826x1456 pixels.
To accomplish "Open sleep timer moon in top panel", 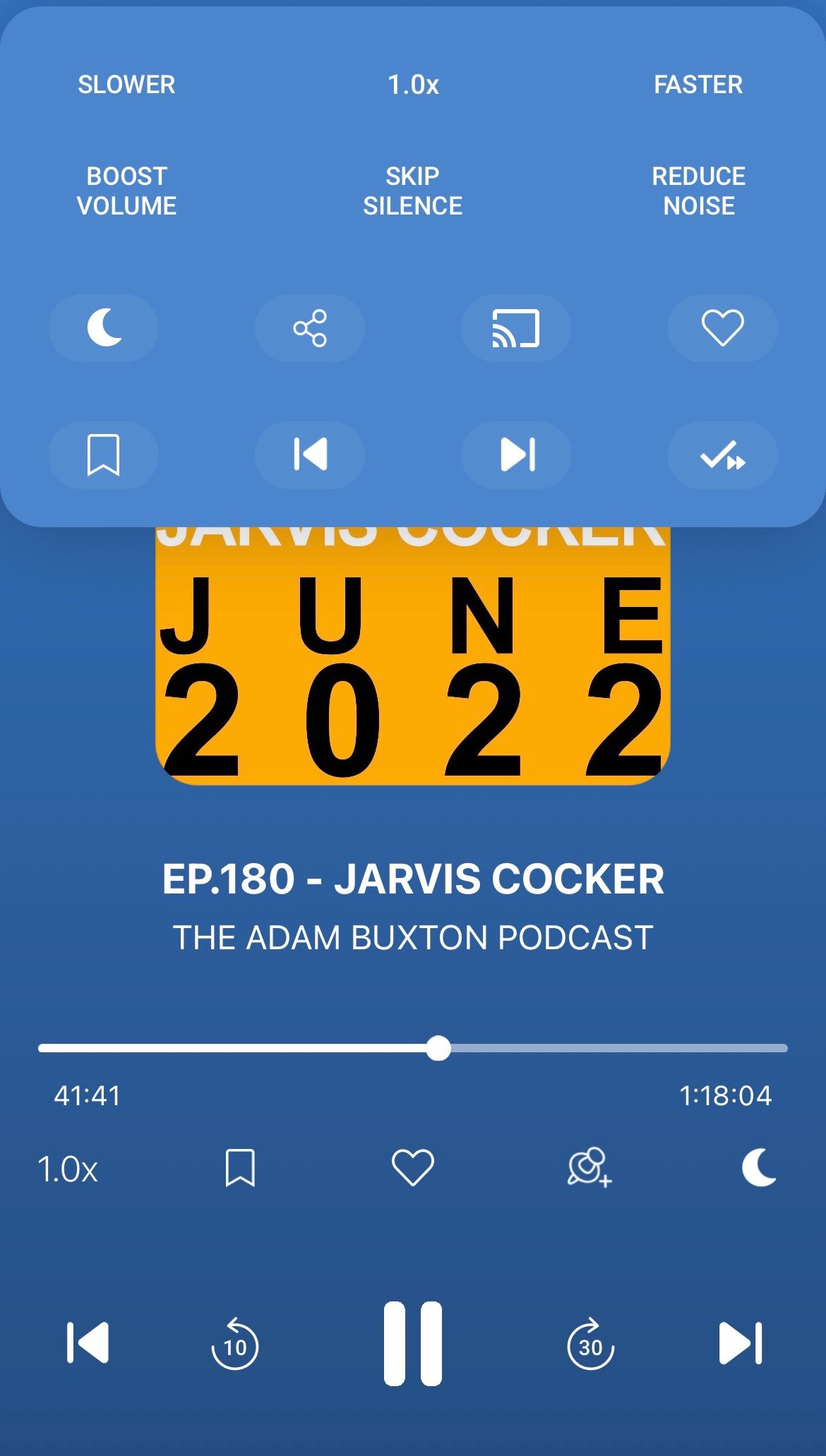I will point(103,328).
